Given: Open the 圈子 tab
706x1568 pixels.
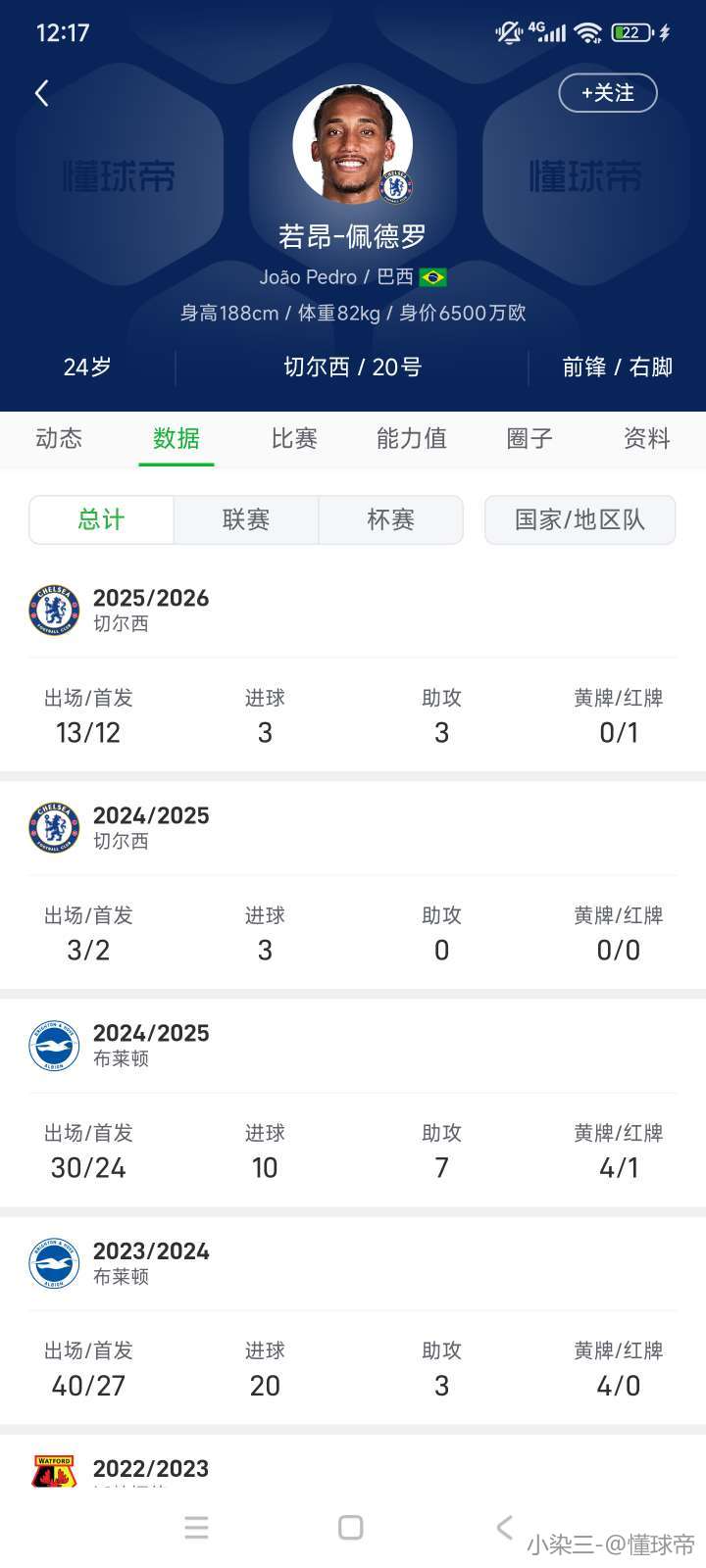Looking at the screenshot, I should coord(529,438).
